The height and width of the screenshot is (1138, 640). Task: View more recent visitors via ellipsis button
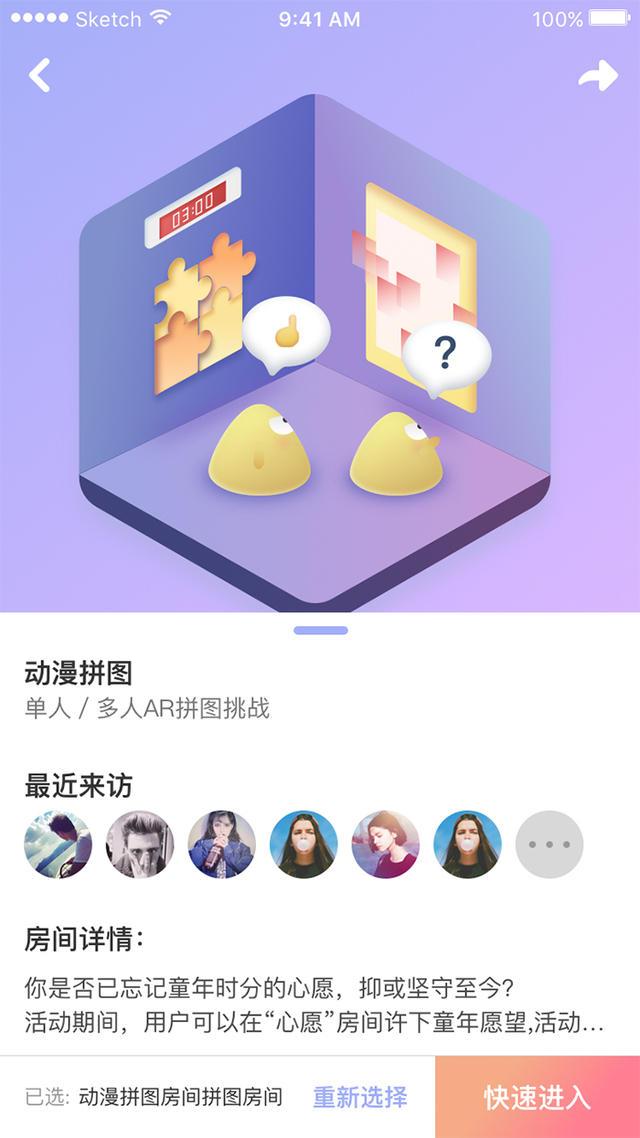(x=549, y=844)
